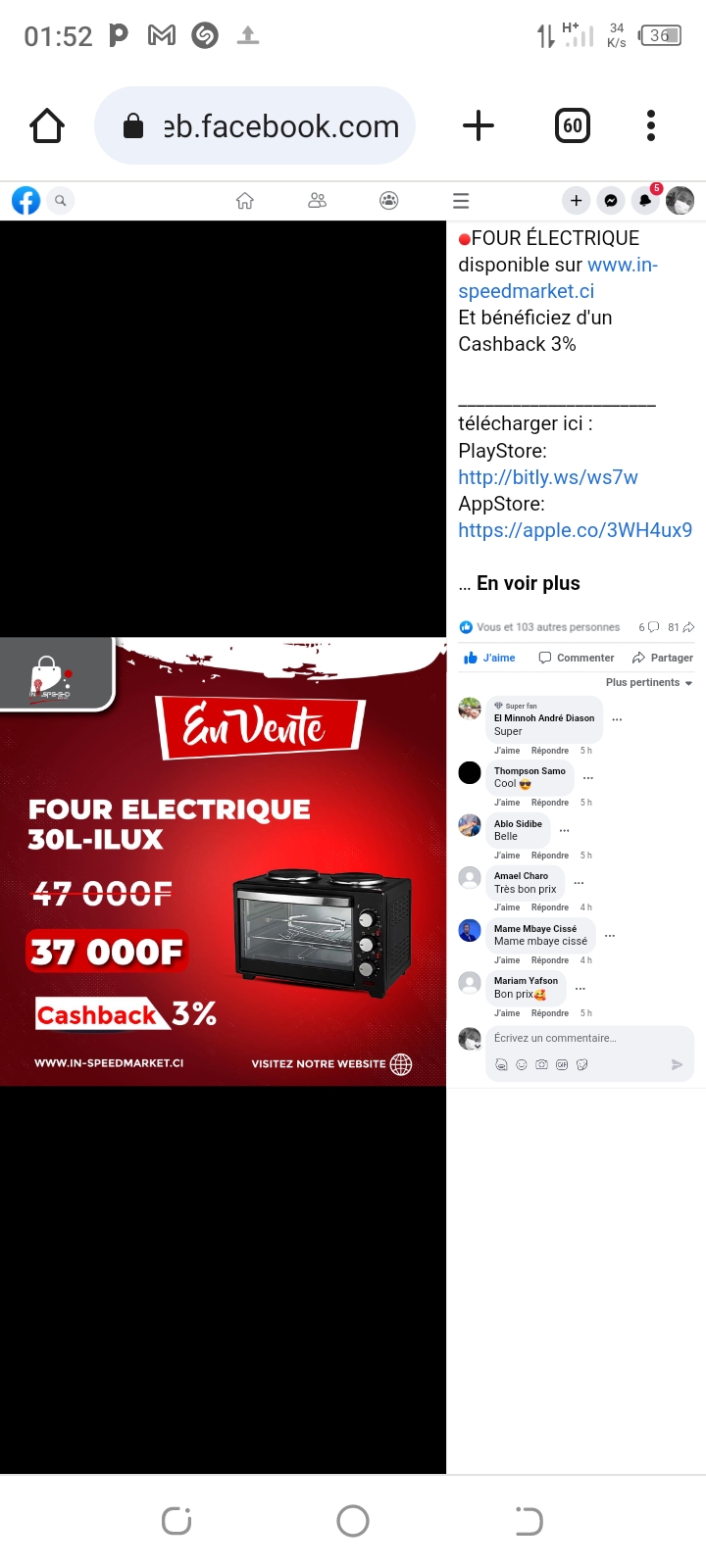Open the browser's tab switcher

tap(573, 125)
